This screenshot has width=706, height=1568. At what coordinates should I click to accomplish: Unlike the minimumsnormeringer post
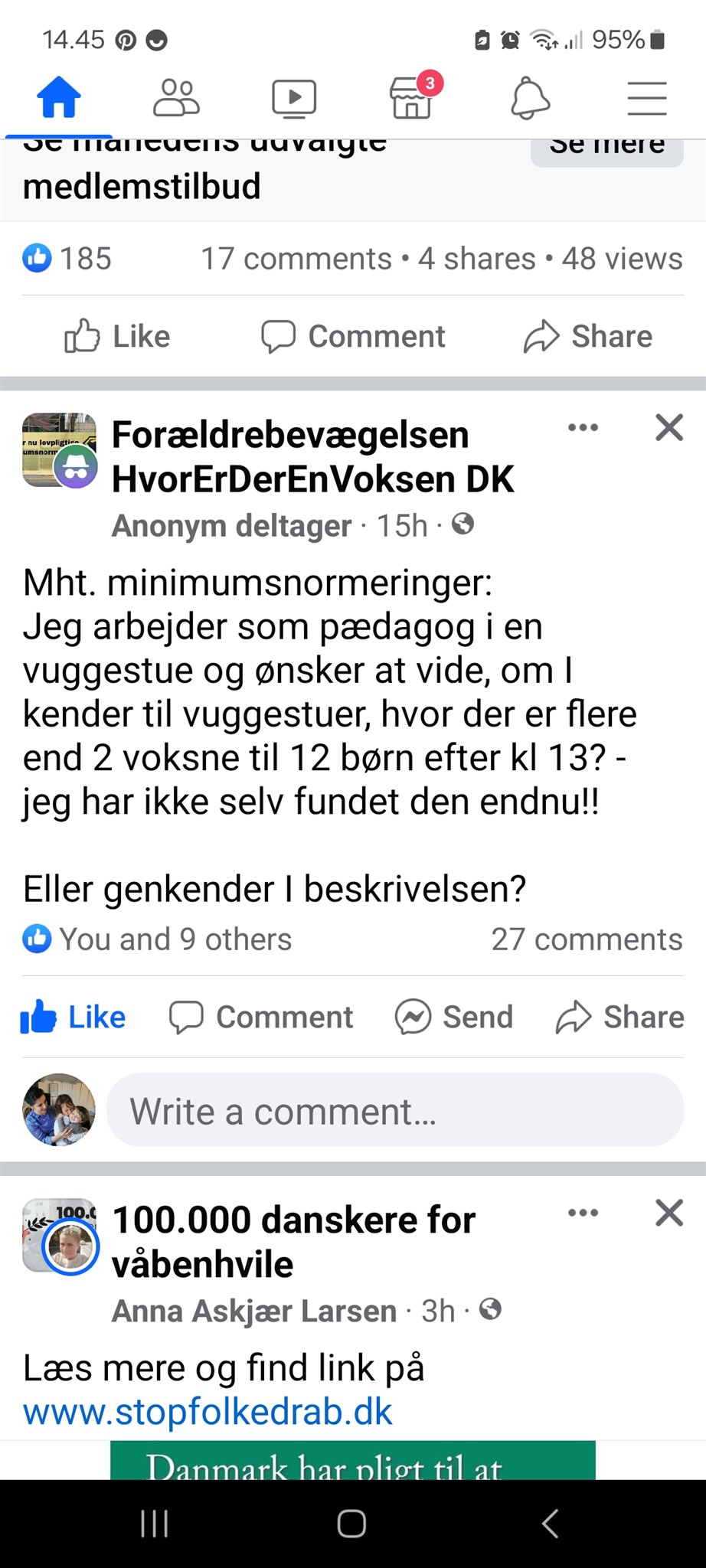tap(73, 1017)
